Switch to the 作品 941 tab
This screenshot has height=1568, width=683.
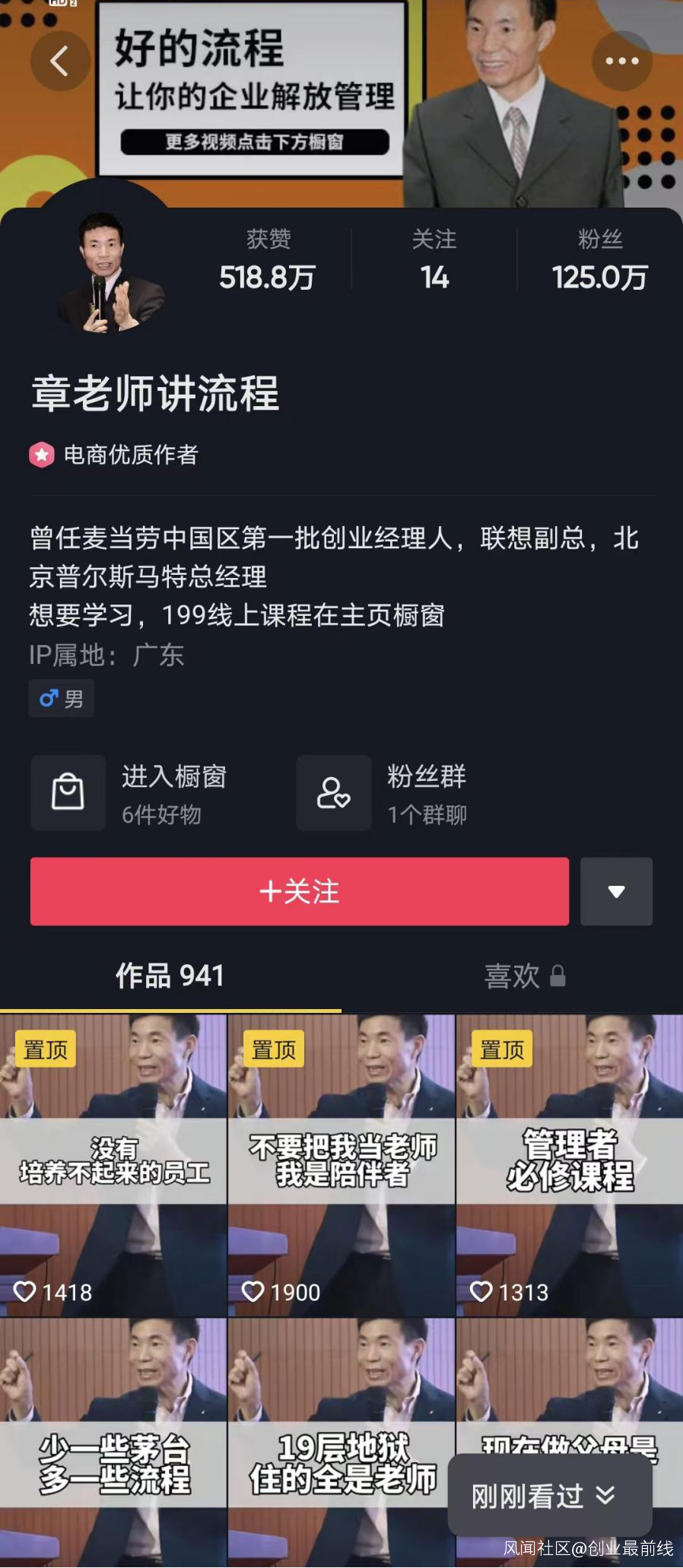click(170, 976)
